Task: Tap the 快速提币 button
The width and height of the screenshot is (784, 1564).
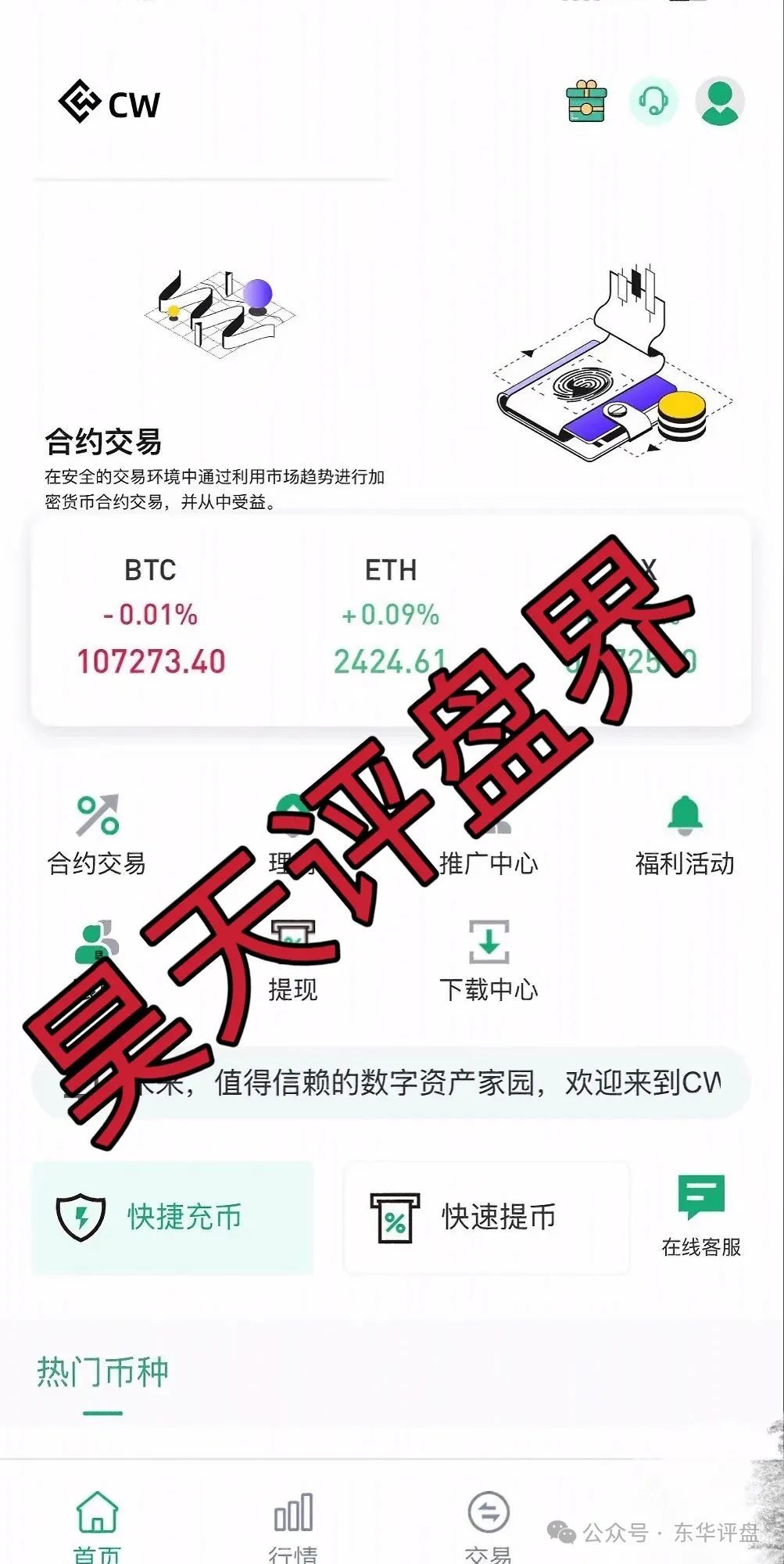Action: [486, 1218]
